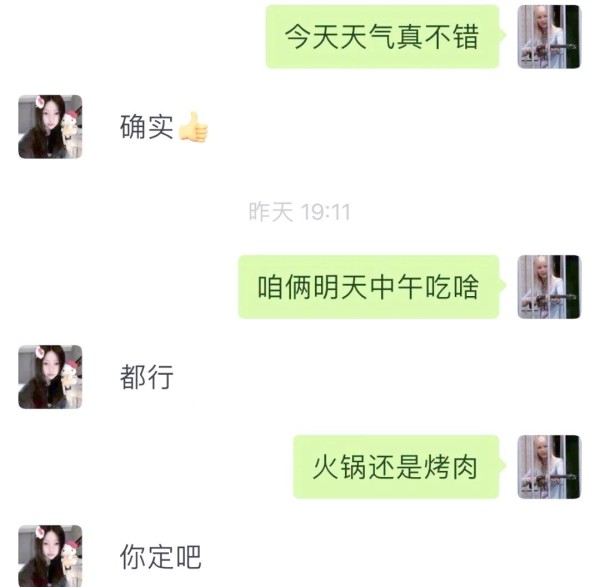
Task: Tap the avatar next to 火锅还是烤肉
Action: (x=549, y=467)
